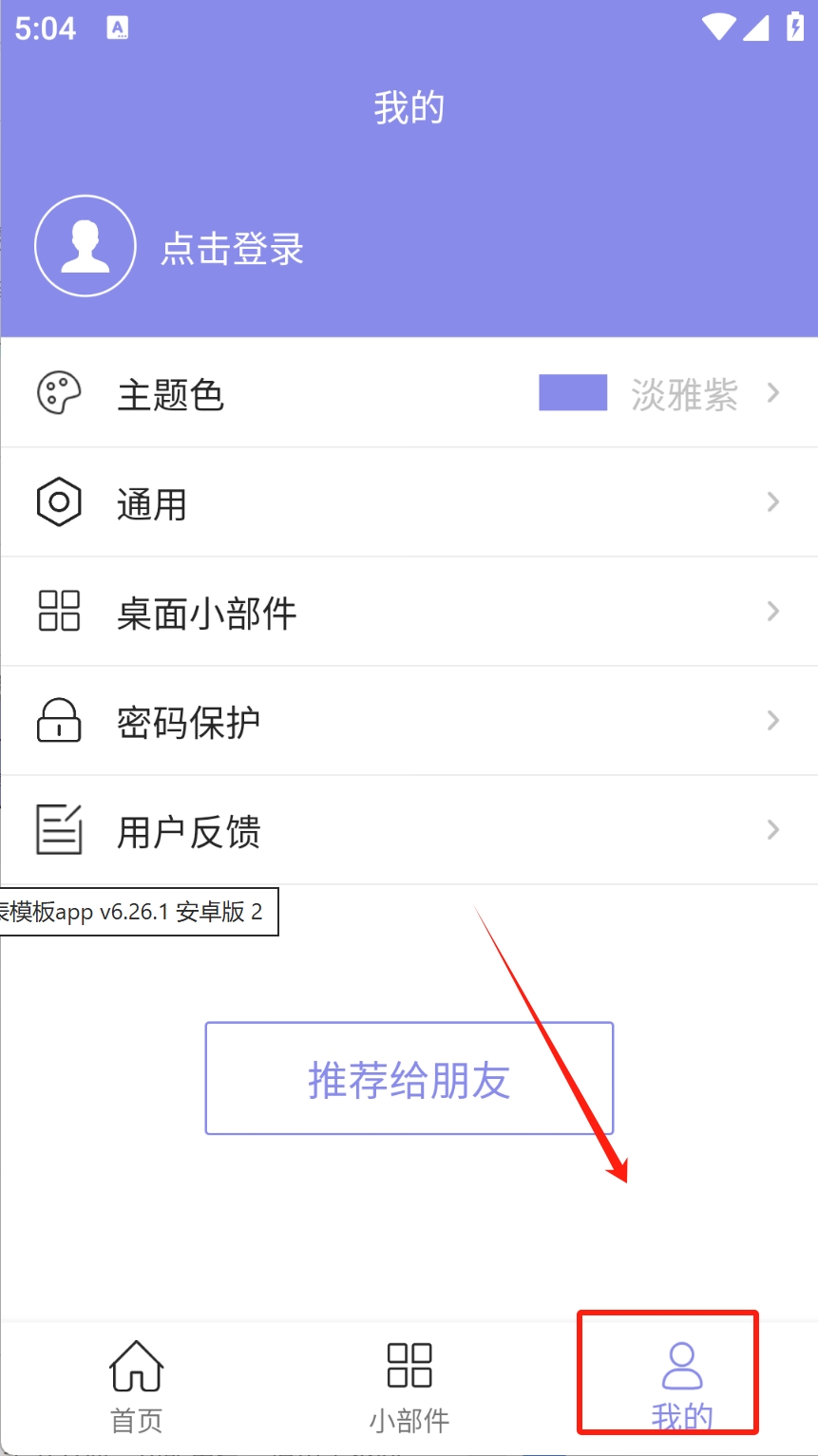The height and width of the screenshot is (1456, 818).
Task: Switch to the 小部件 widgets tab
Action: [409, 1387]
